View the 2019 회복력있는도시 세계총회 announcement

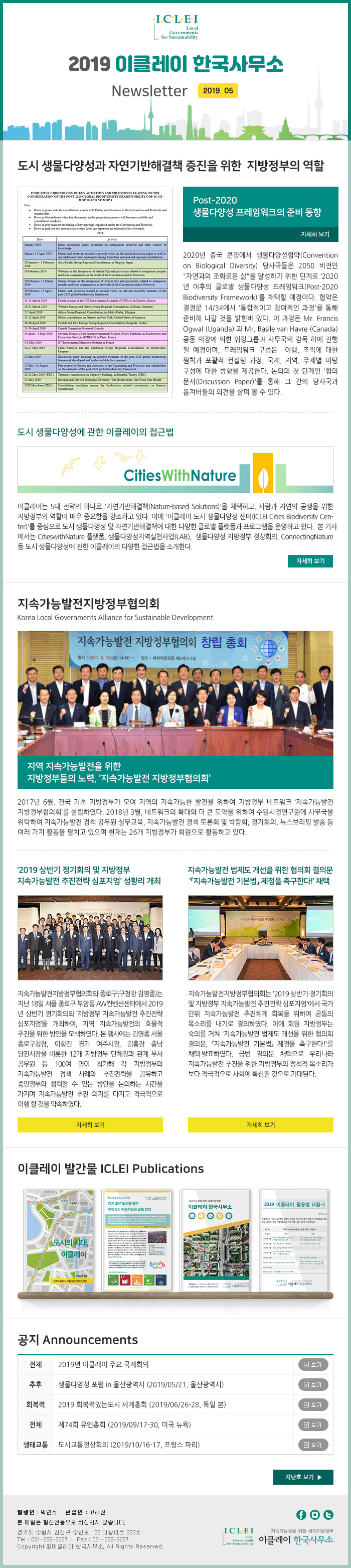point(313,1404)
